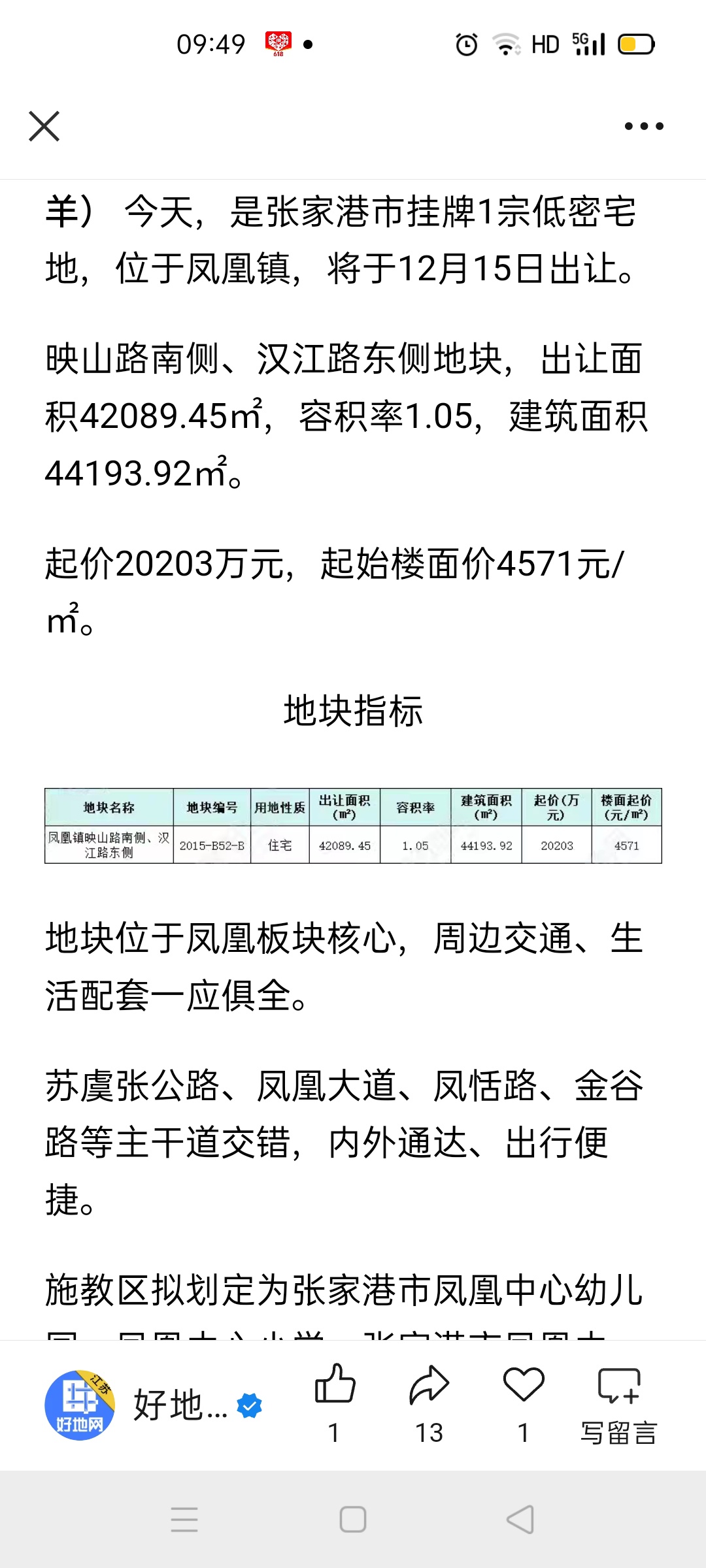Go to the system home screen
This screenshot has width=706, height=1568.
[353, 1520]
